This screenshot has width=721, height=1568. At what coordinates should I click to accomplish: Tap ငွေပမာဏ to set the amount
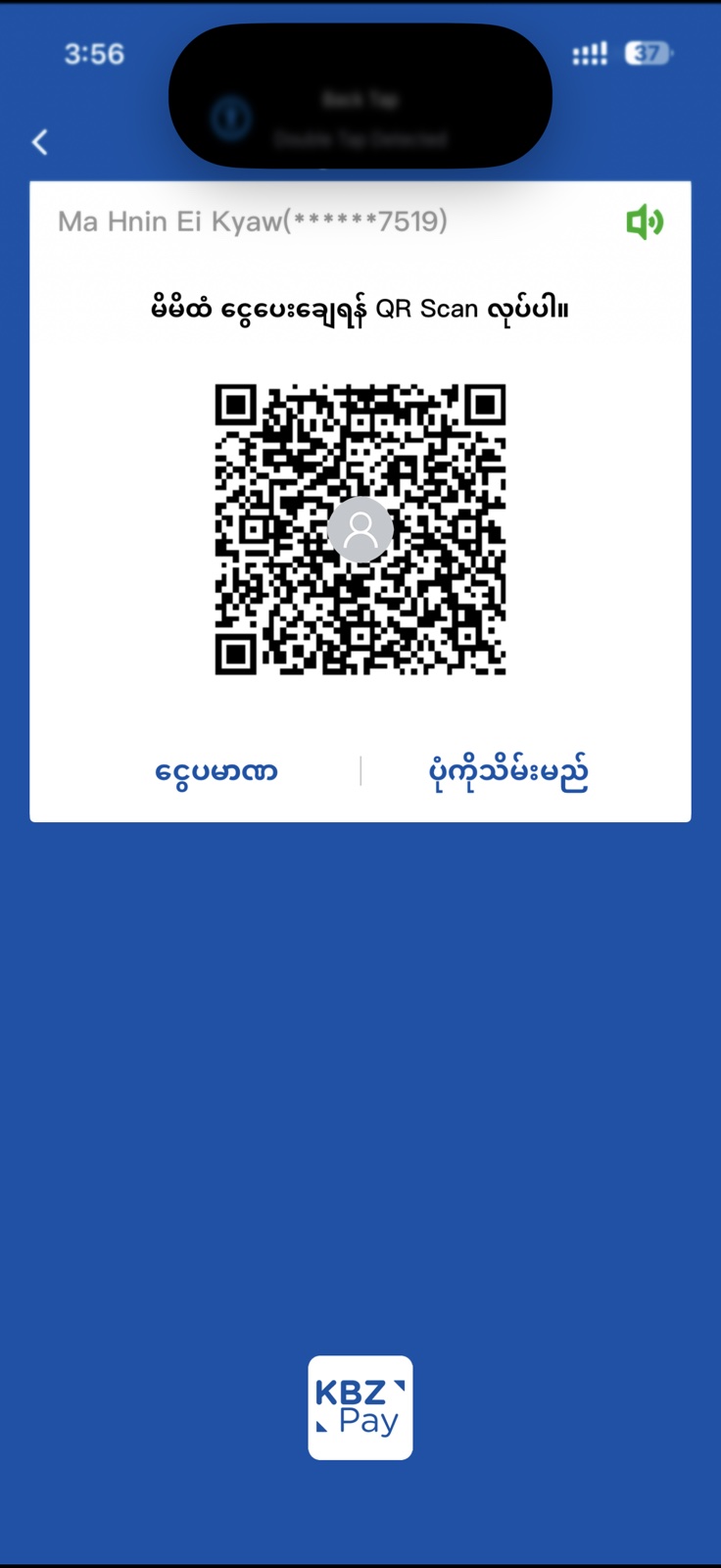click(x=216, y=772)
